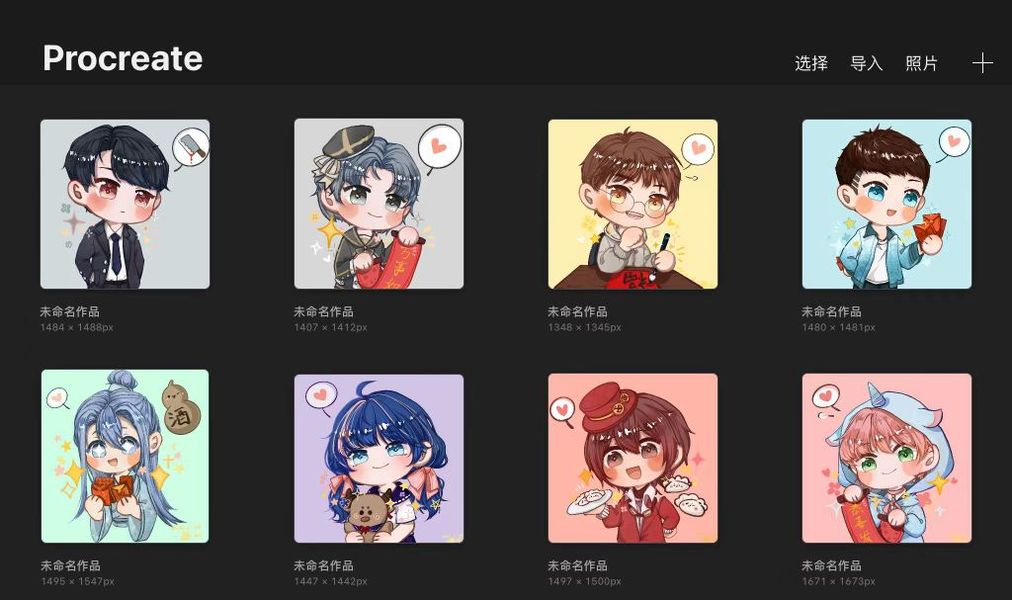Tap 导入 to import a file
This screenshot has height=600, width=1012.
(866, 64)
